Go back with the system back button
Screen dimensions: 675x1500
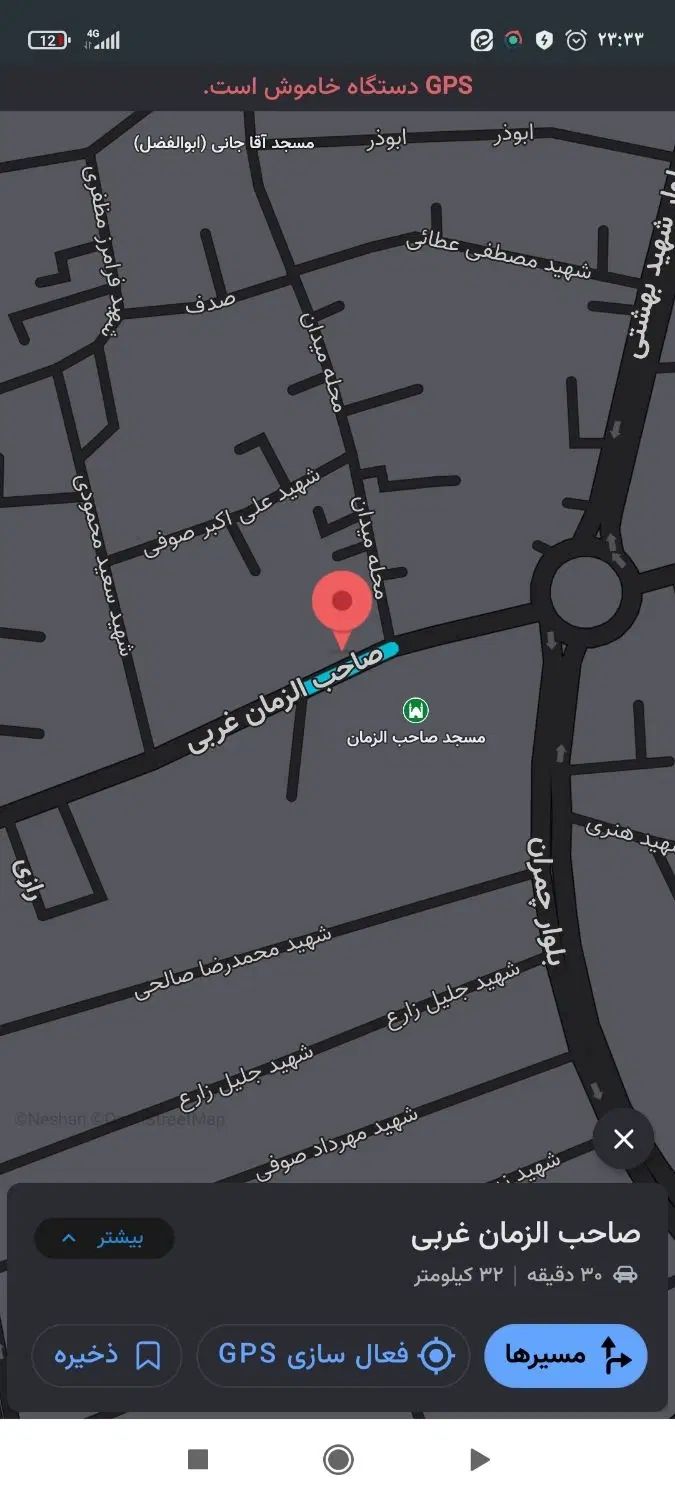click(479, 1459)
